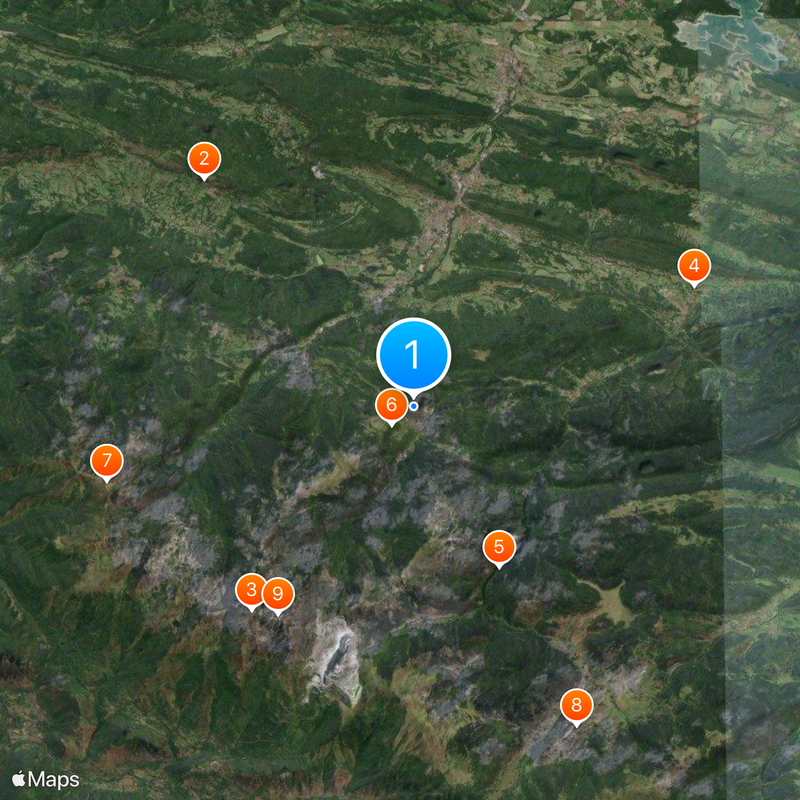
Task: Tap the orange map pin numbered 8
Action: (x=576, y=705)
